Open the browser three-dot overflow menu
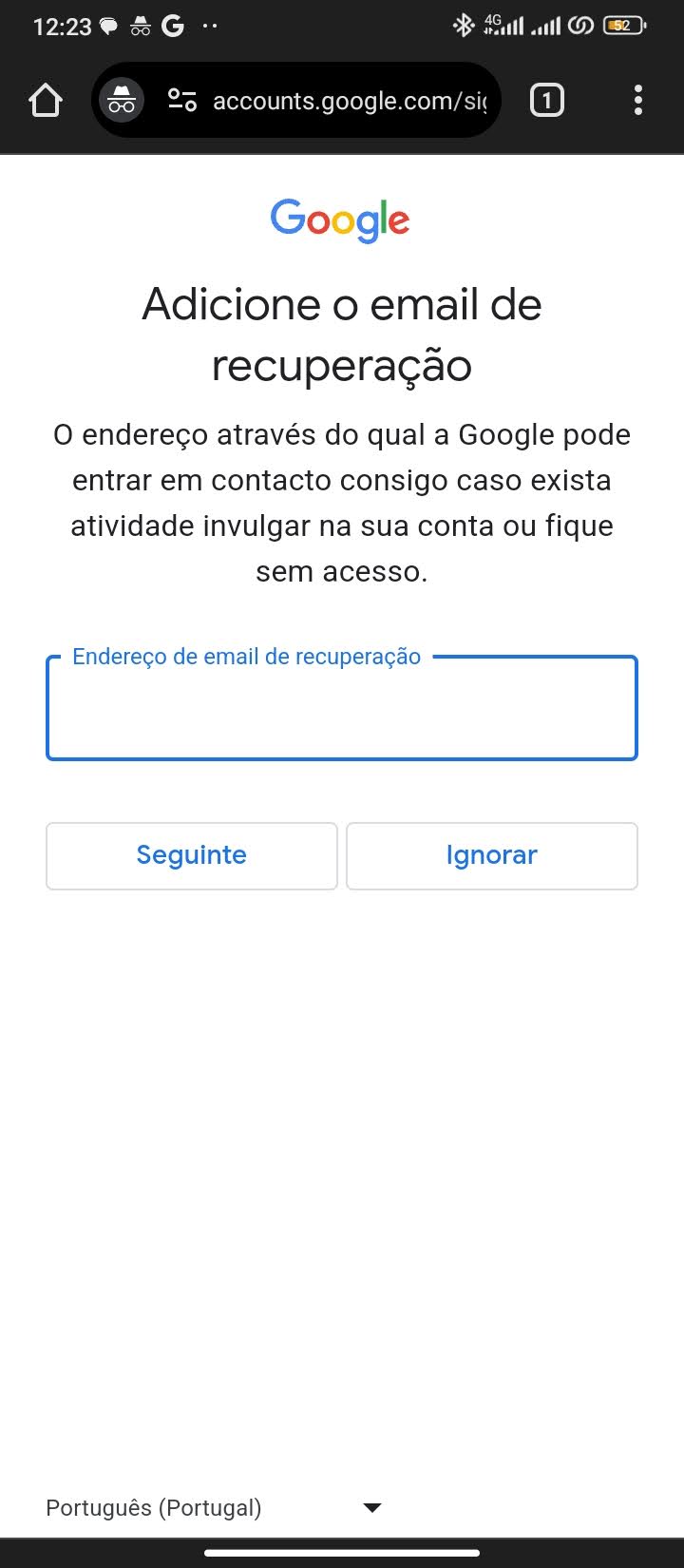Image resolution: width=684 pixels, height=1568 pixels. coord(637,100)
